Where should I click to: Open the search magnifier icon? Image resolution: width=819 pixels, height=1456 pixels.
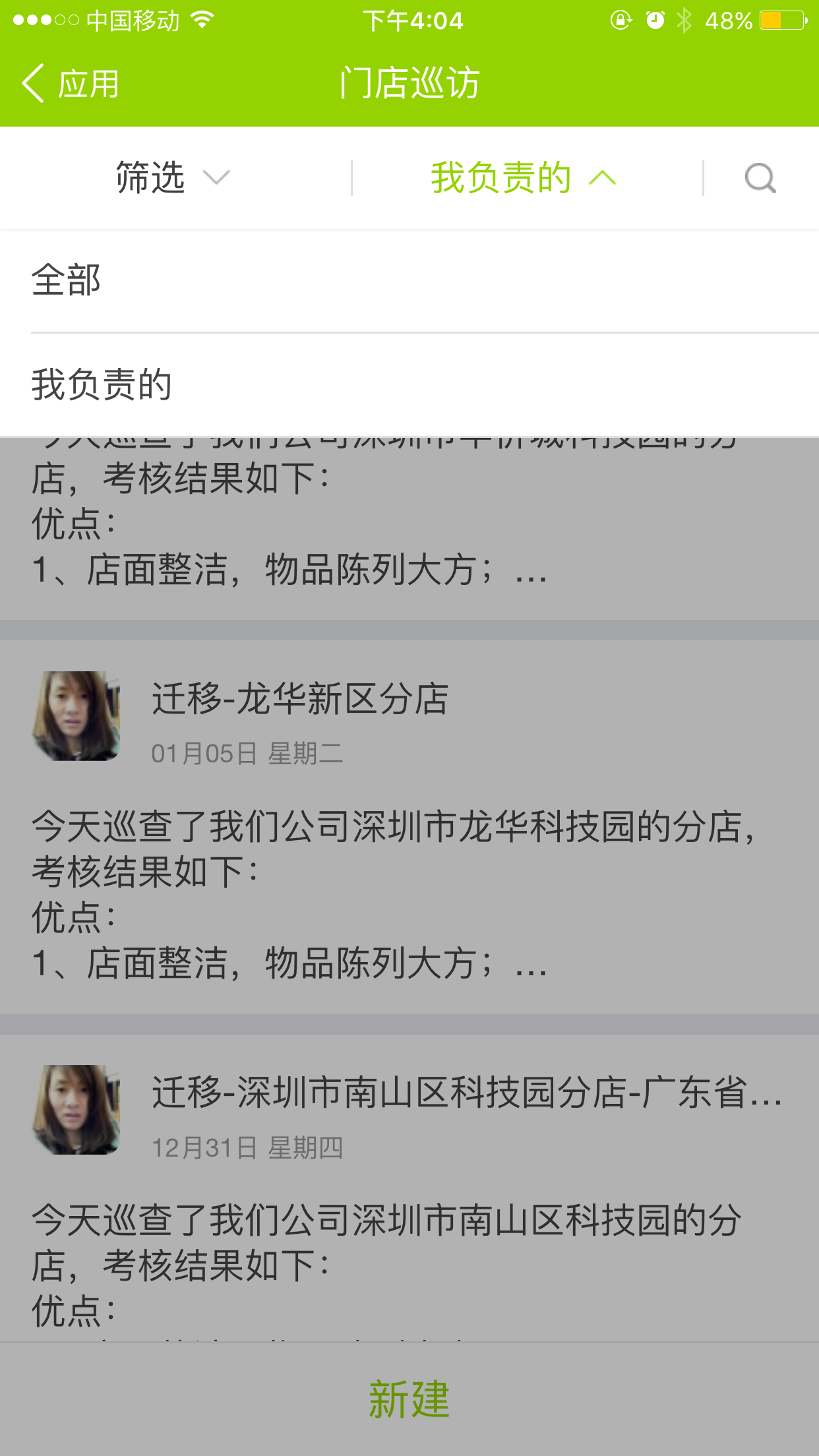click(x=760, y=178)
